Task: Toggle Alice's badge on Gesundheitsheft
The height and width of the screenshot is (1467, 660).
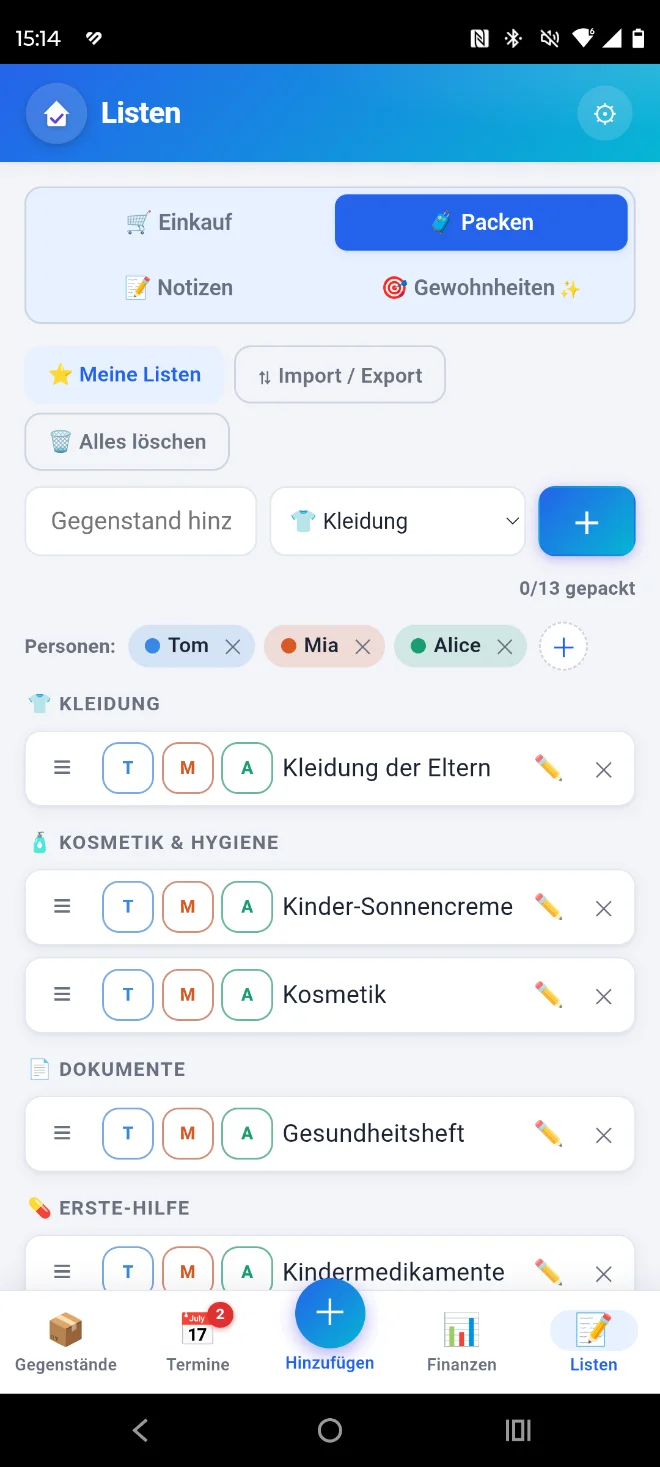Action: click(x=247, y=1134)
